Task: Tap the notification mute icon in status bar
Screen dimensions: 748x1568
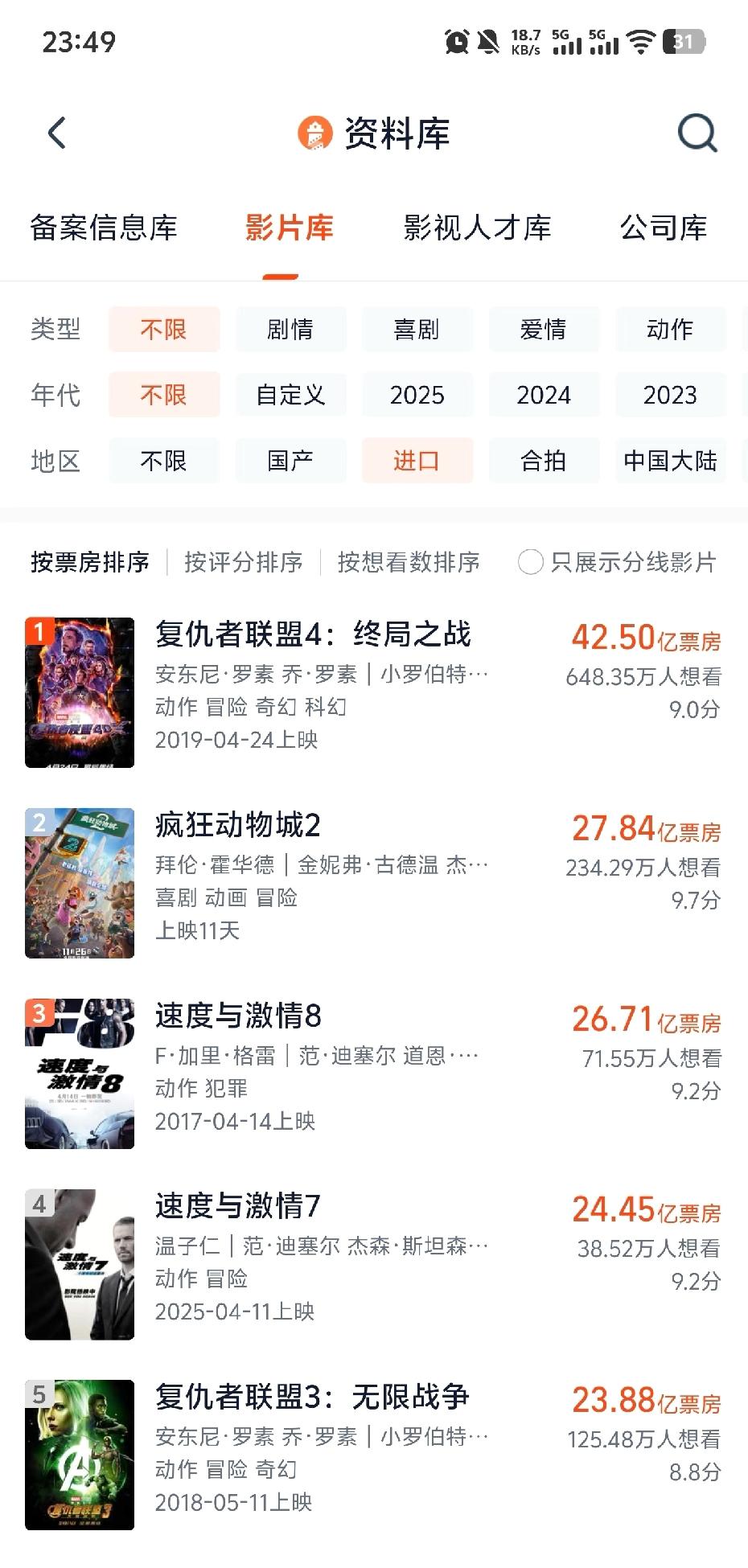Action: pos(488,42)
